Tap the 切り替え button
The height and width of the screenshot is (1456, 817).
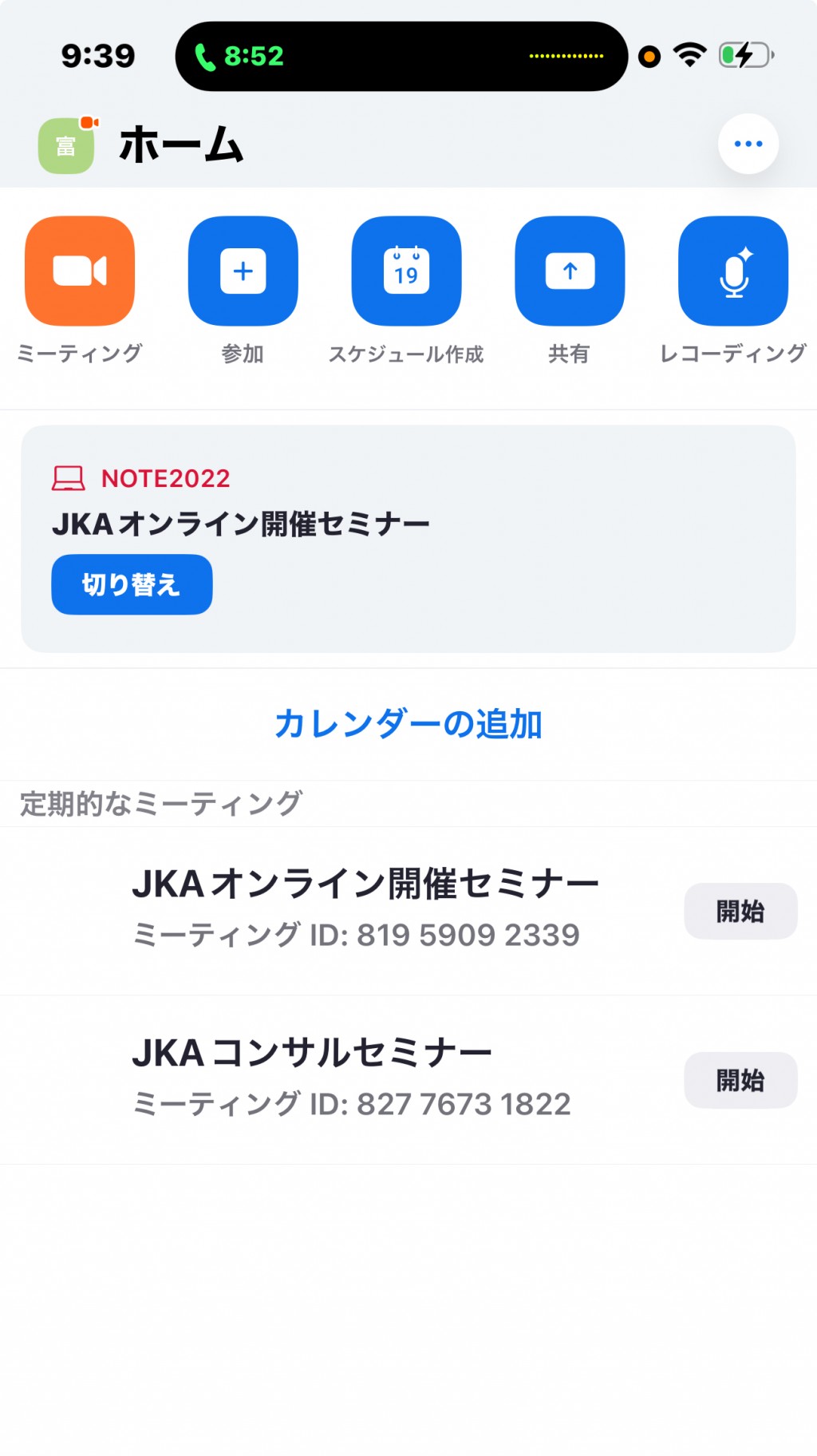132,584
